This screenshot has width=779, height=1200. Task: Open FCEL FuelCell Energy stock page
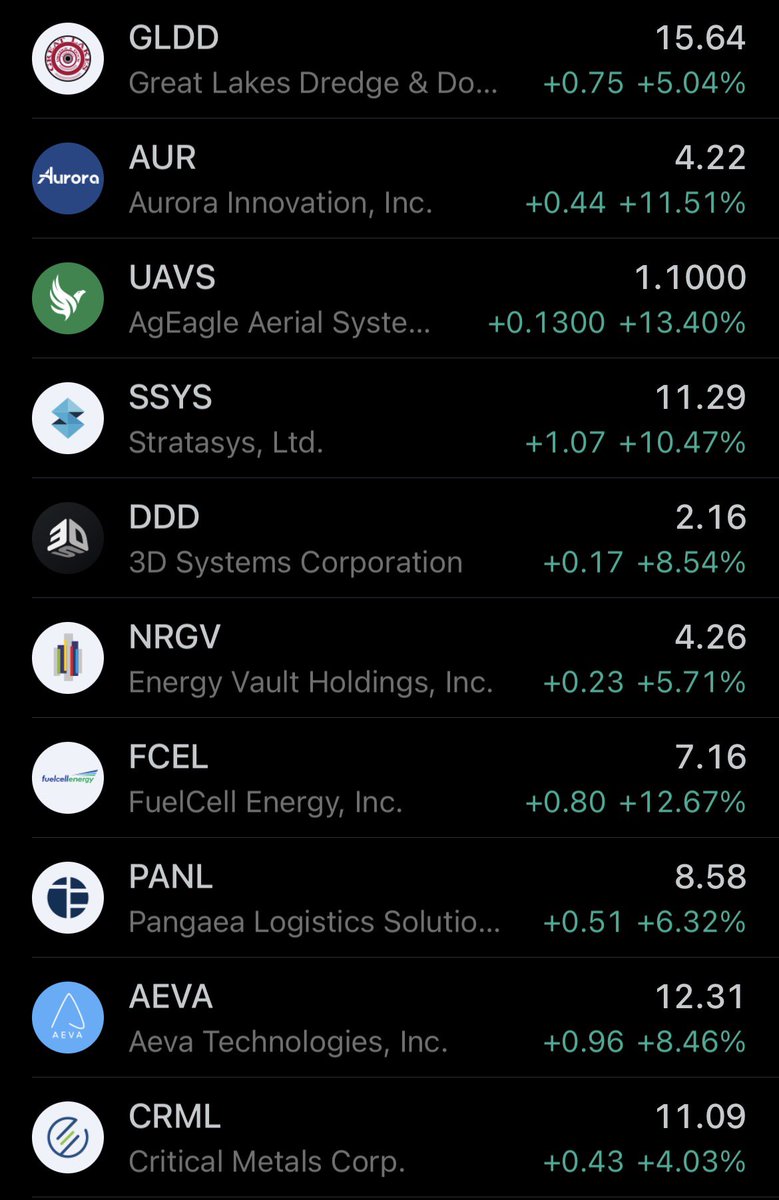pyautogui.click(x=389, y=779)
